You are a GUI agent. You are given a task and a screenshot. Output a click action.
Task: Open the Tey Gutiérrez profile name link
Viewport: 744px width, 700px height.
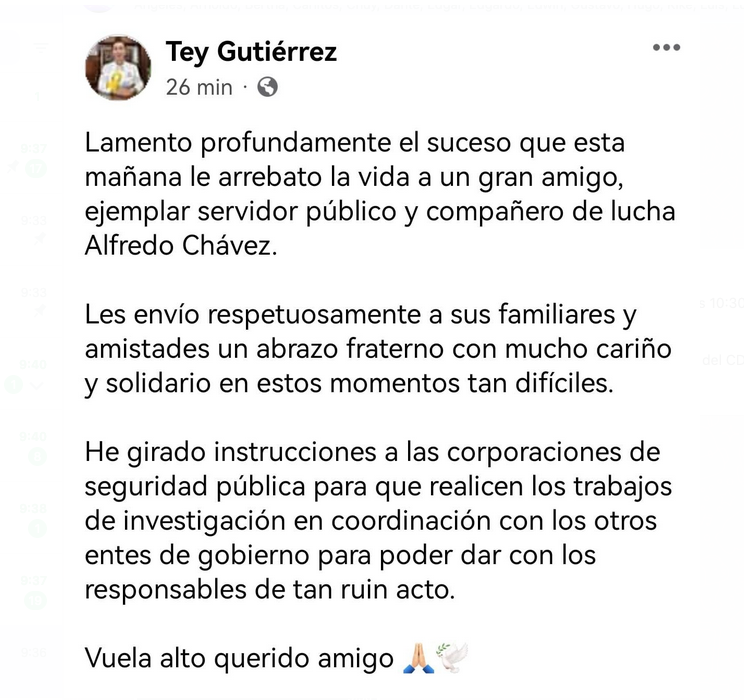251,52
